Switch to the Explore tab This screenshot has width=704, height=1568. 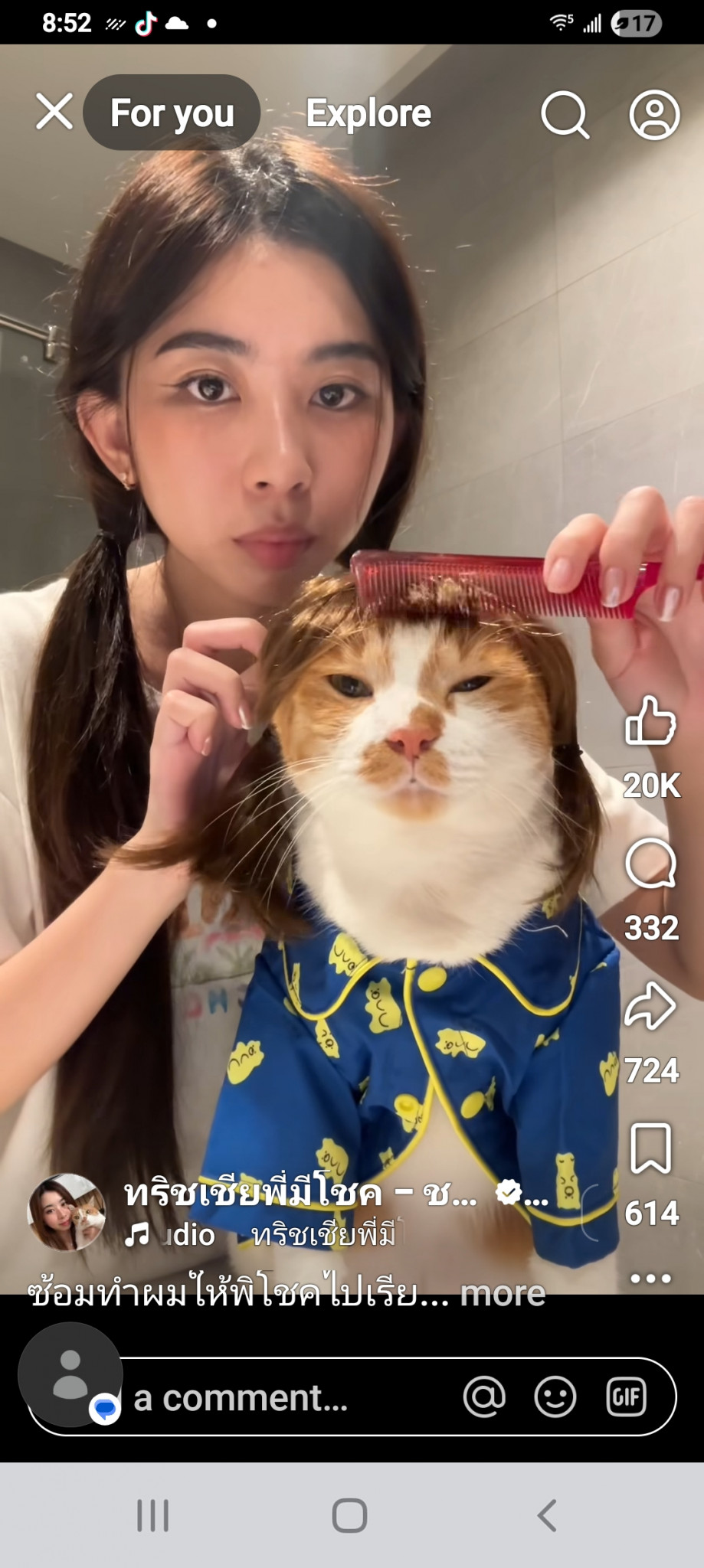click(x=368, y=113)
